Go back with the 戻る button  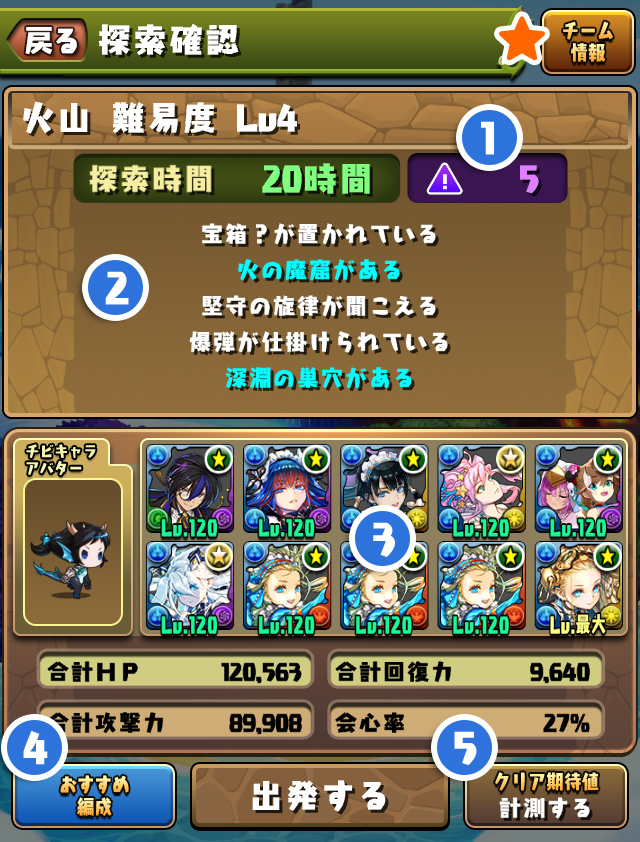click(x=44, y=41)
